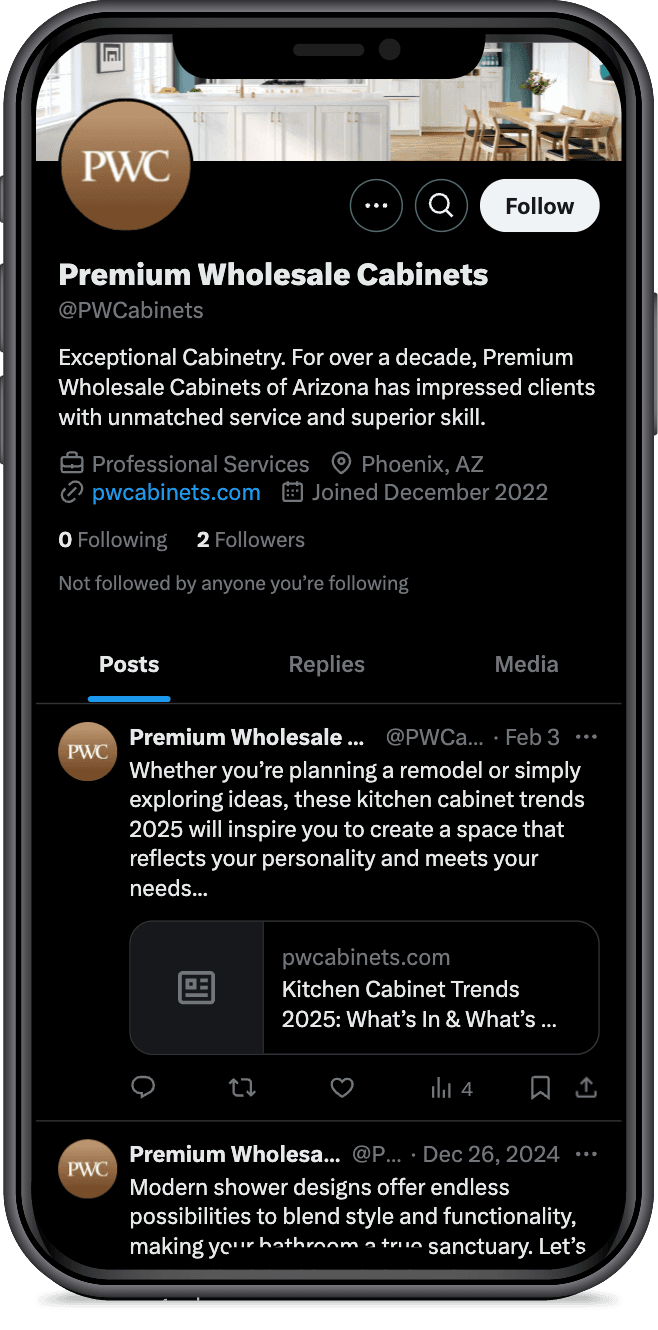Open the pwcabinets.com profile link
658x1330 pixels.
click(176, 492)
